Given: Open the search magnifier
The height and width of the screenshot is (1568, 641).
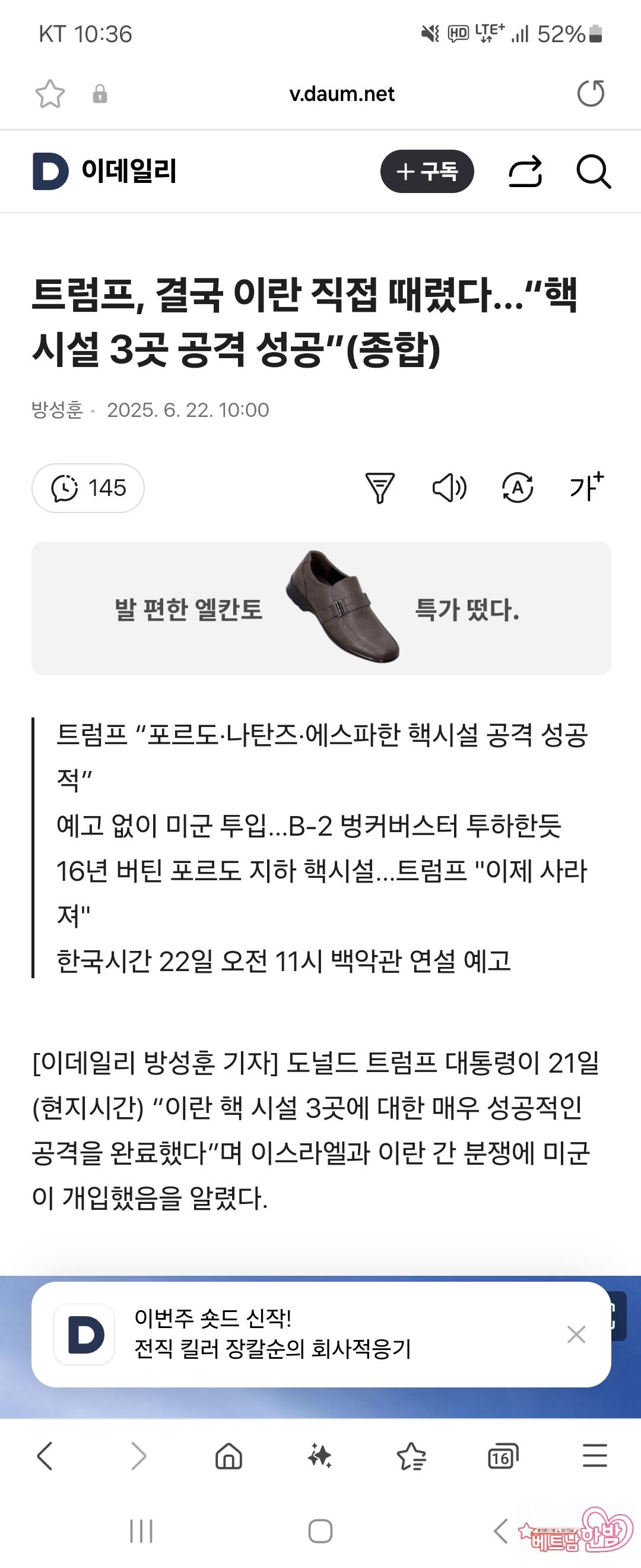Looking at the screenshot, I should pos(593,172).
